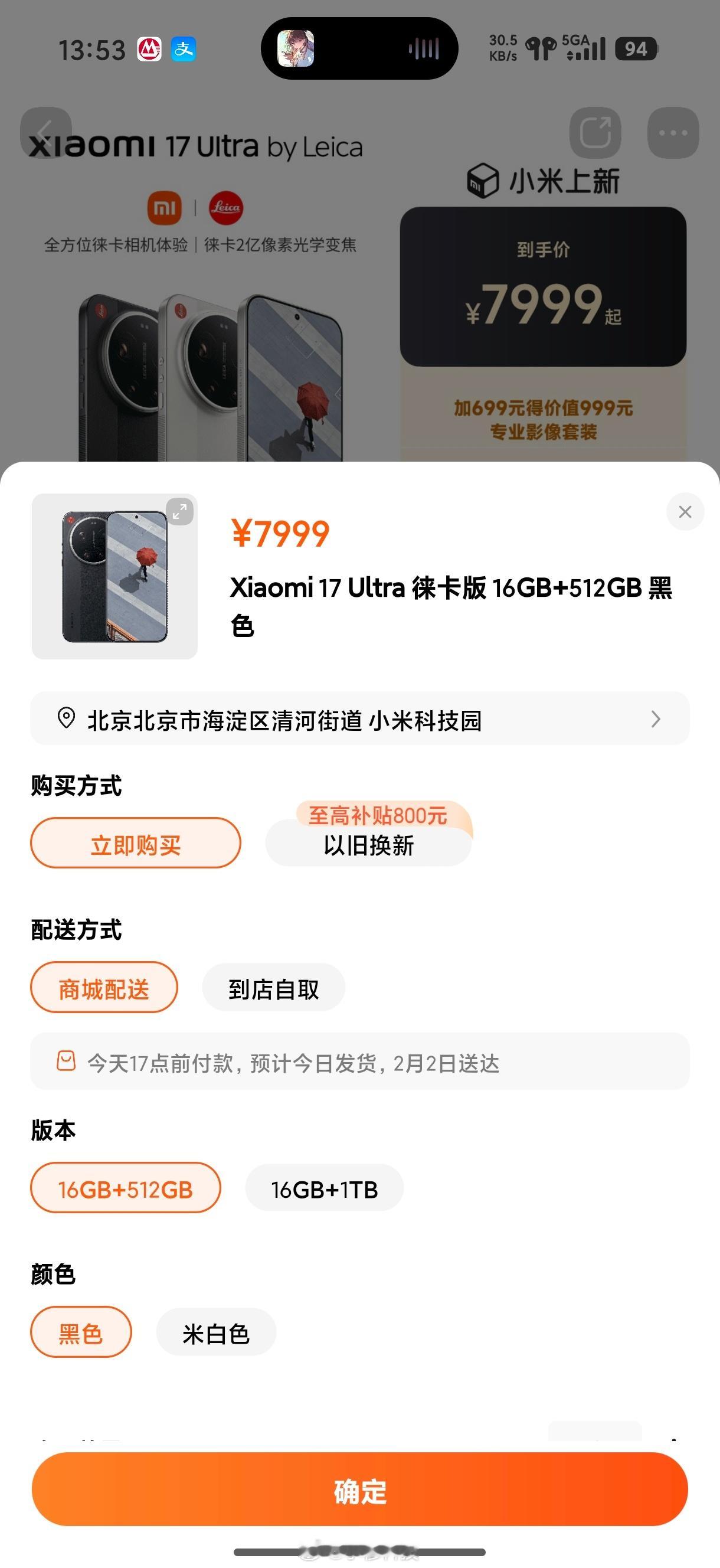The width and height of the screenshot is (720, 1568).
Task: Close the purchase options sheet
Action: [685, 512]
